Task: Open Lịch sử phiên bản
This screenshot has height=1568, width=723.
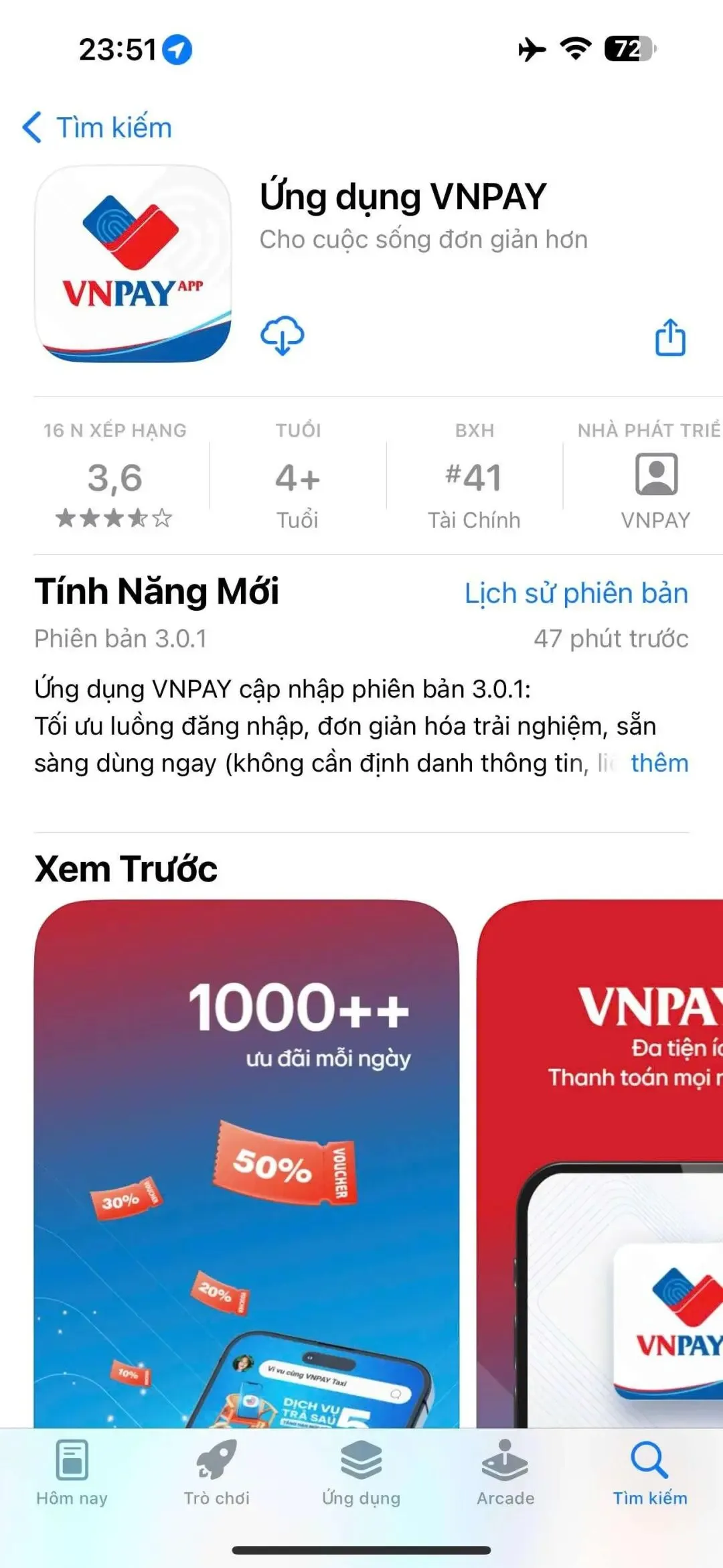Action: point(576,593)
